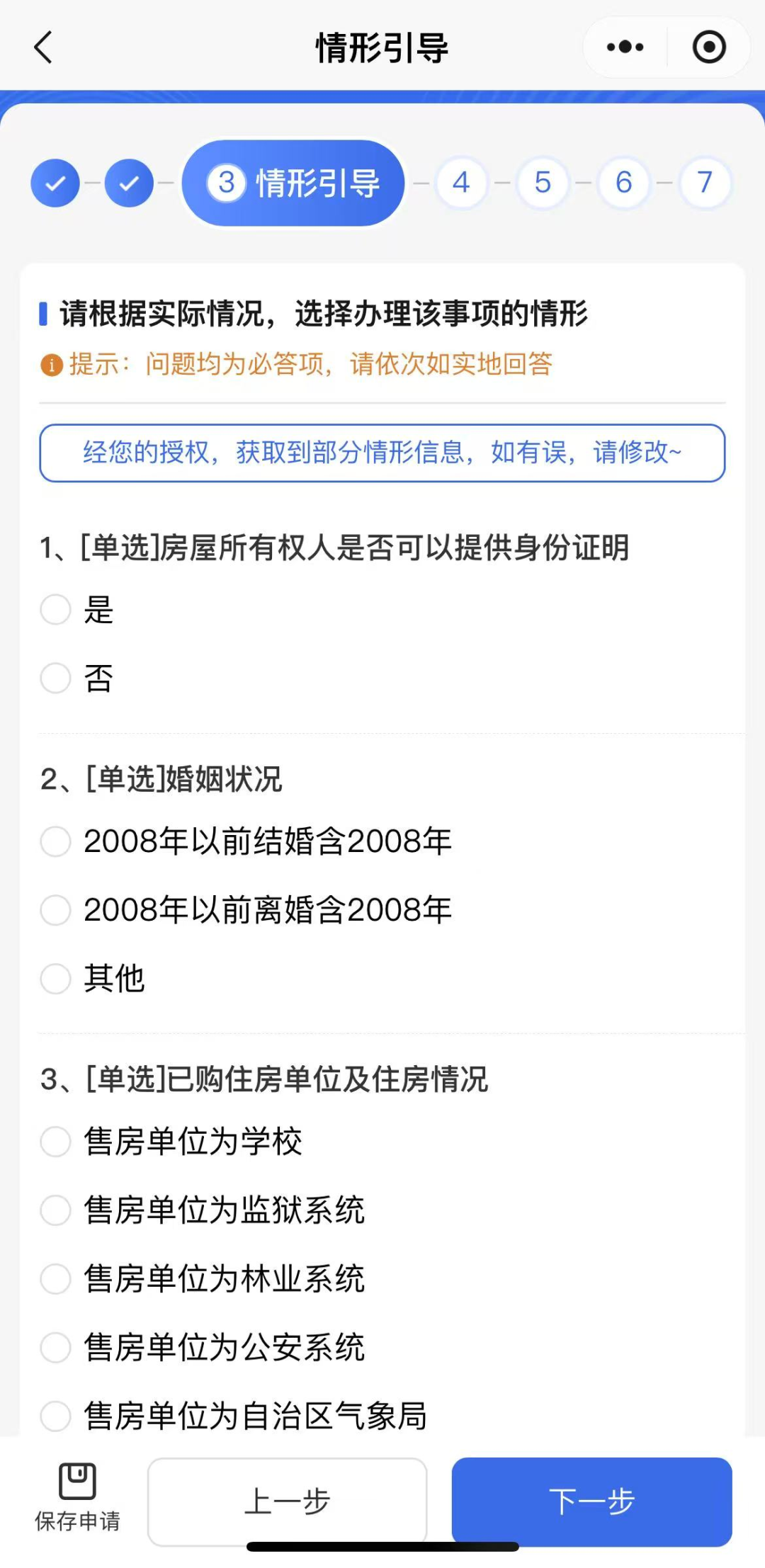
Task: Go back using the top-left arrow
Action: [44, 48]
